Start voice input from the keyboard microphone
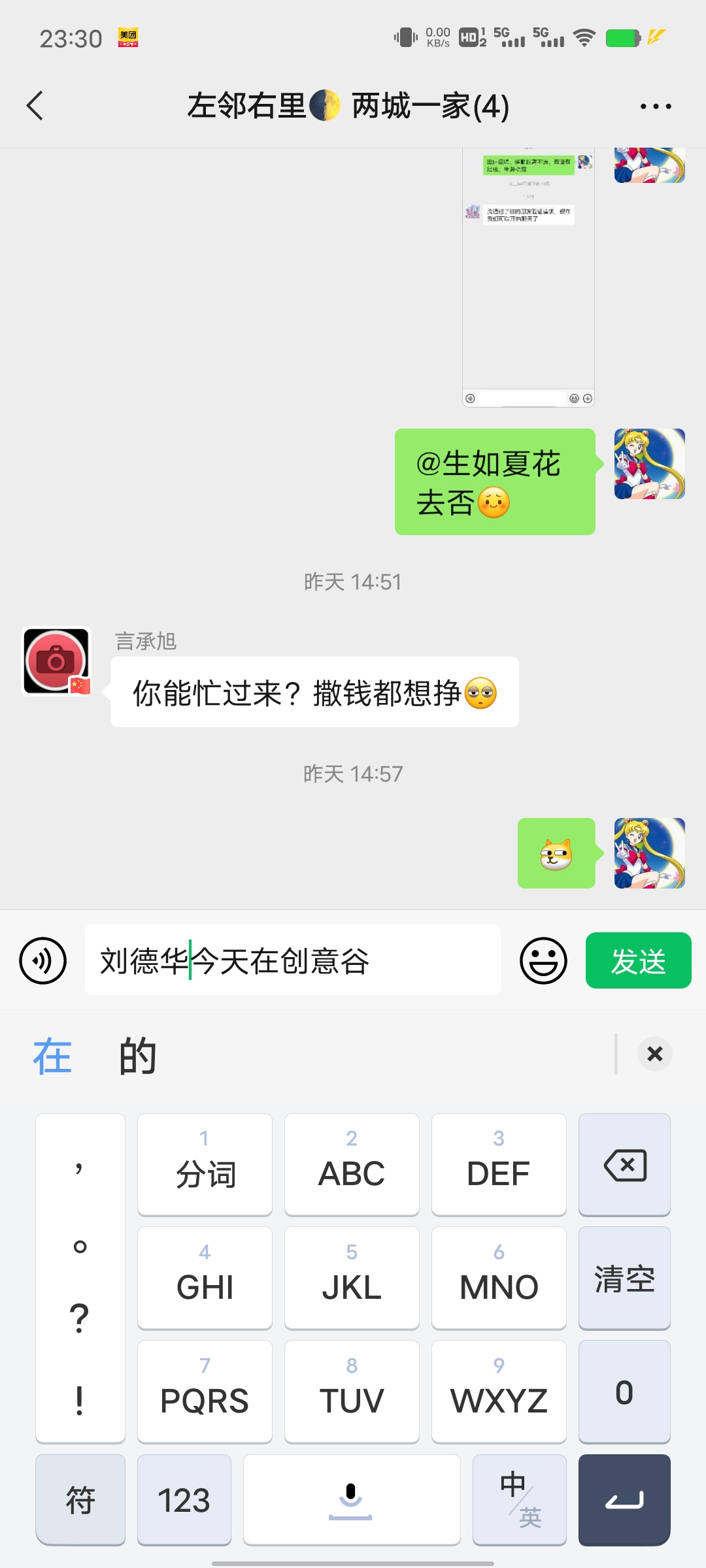 351,1499
